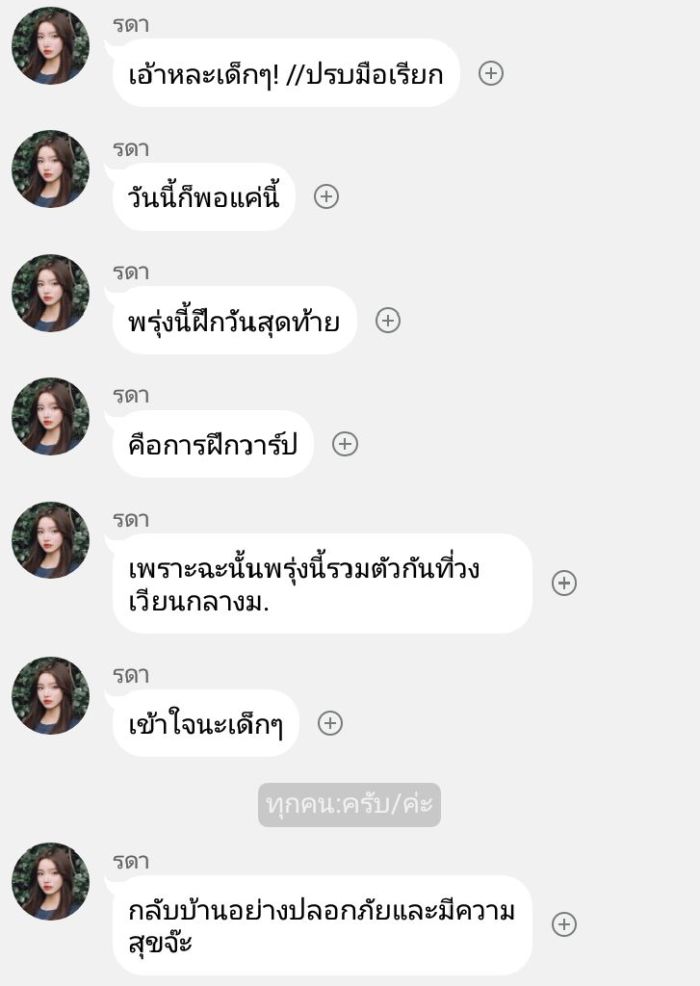
Task: Comment on the message "คือการฝึกวาร์ป"
Action: (345, 444)
